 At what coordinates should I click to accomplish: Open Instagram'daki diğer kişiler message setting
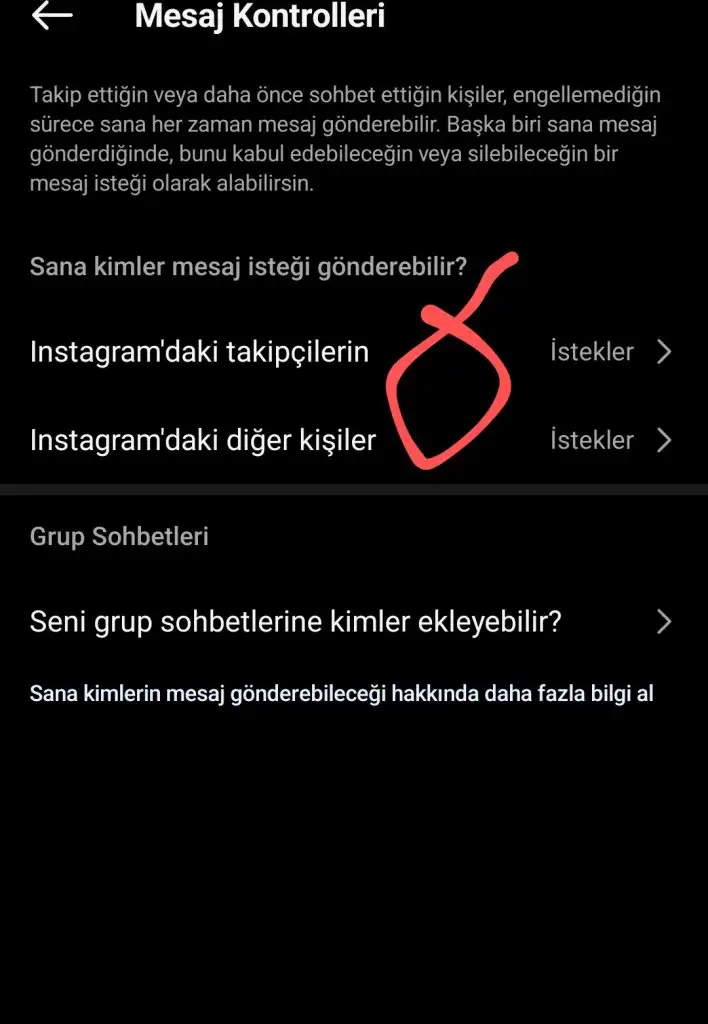coord(354,440)
